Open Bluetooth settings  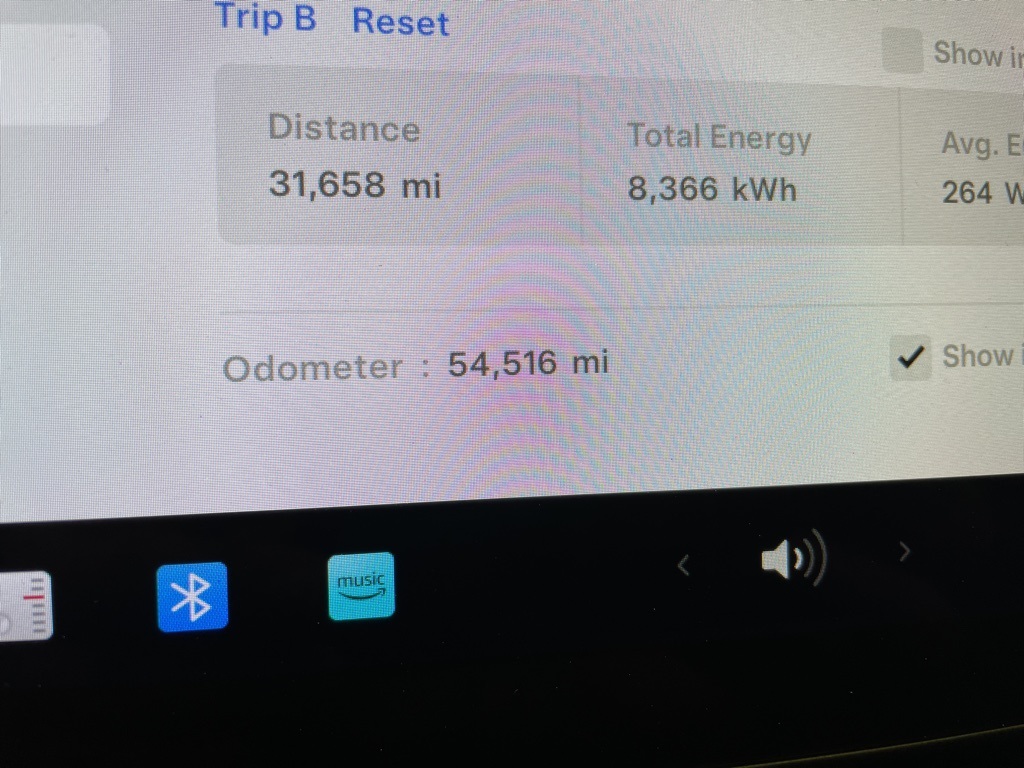tap(192, 597)
